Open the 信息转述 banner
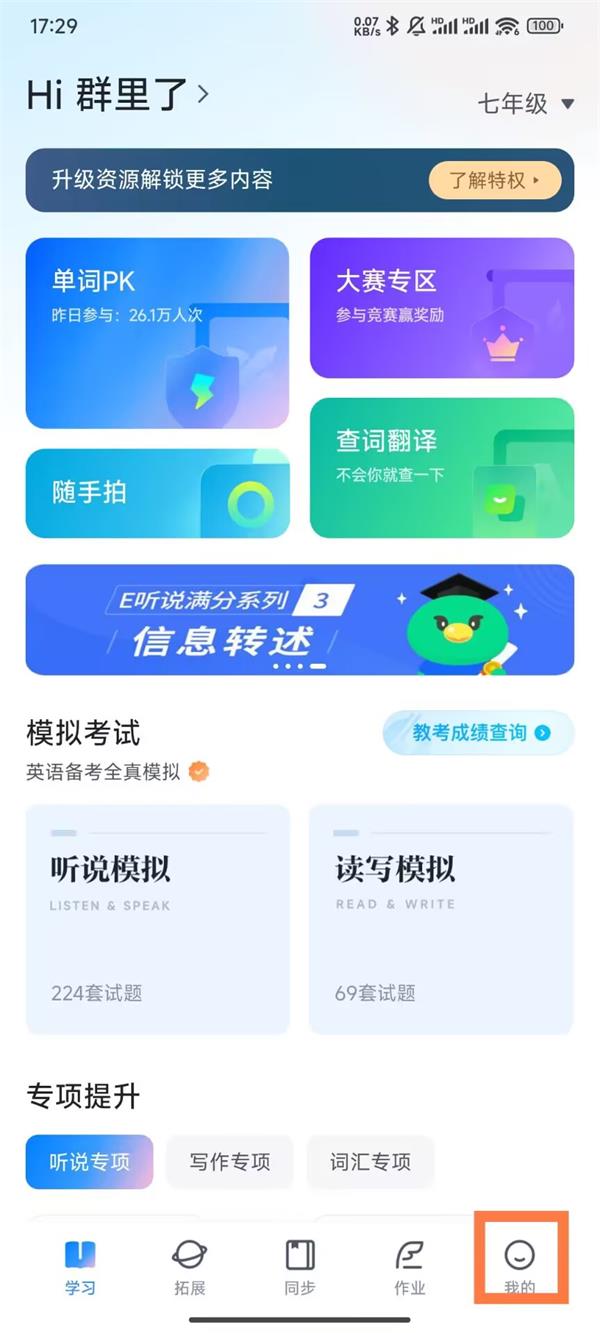This screenshot has height=1333, width=600. (299, 619)
